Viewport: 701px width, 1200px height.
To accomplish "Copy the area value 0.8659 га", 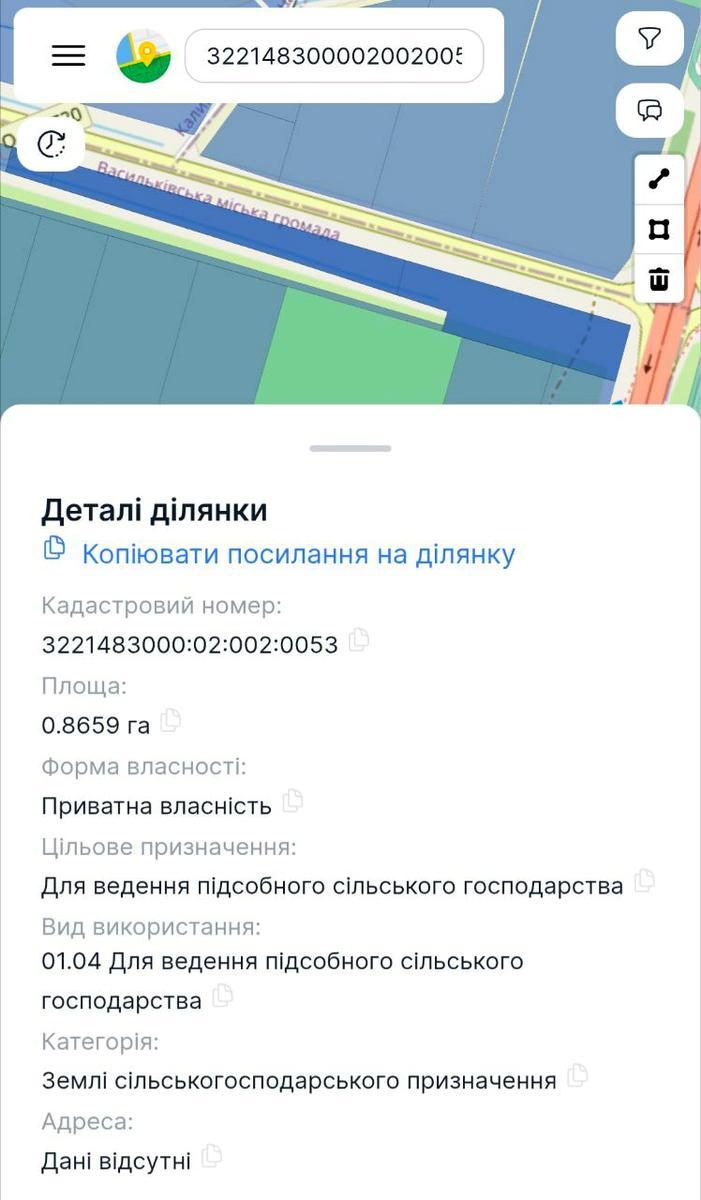I will click(x=171, y=720).
